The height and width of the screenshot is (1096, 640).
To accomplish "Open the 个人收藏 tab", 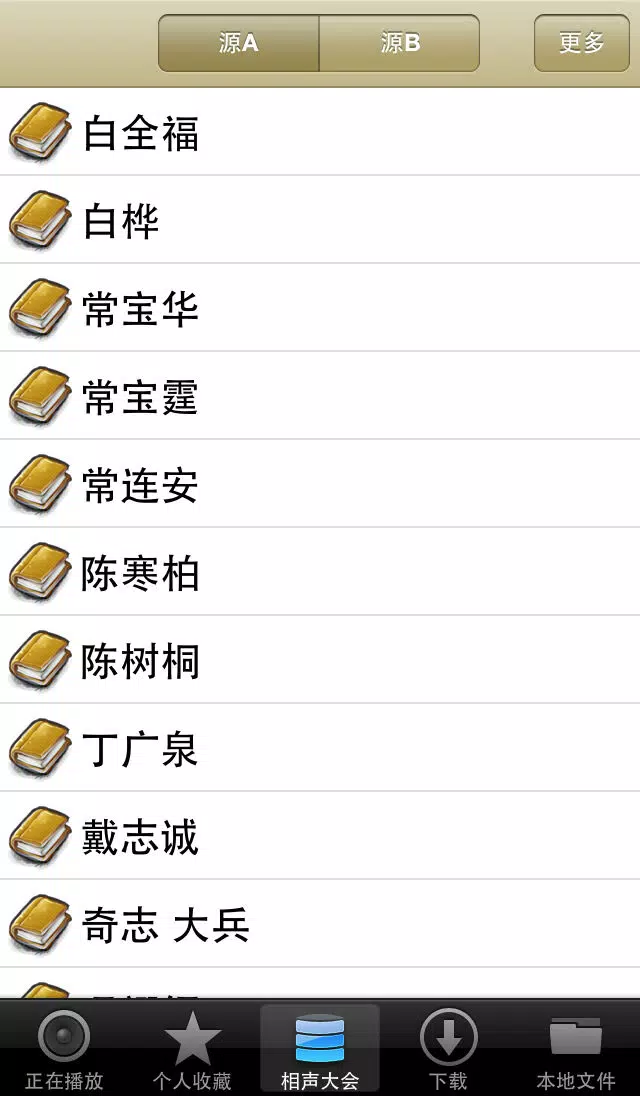I will [x=192, y=1048].
